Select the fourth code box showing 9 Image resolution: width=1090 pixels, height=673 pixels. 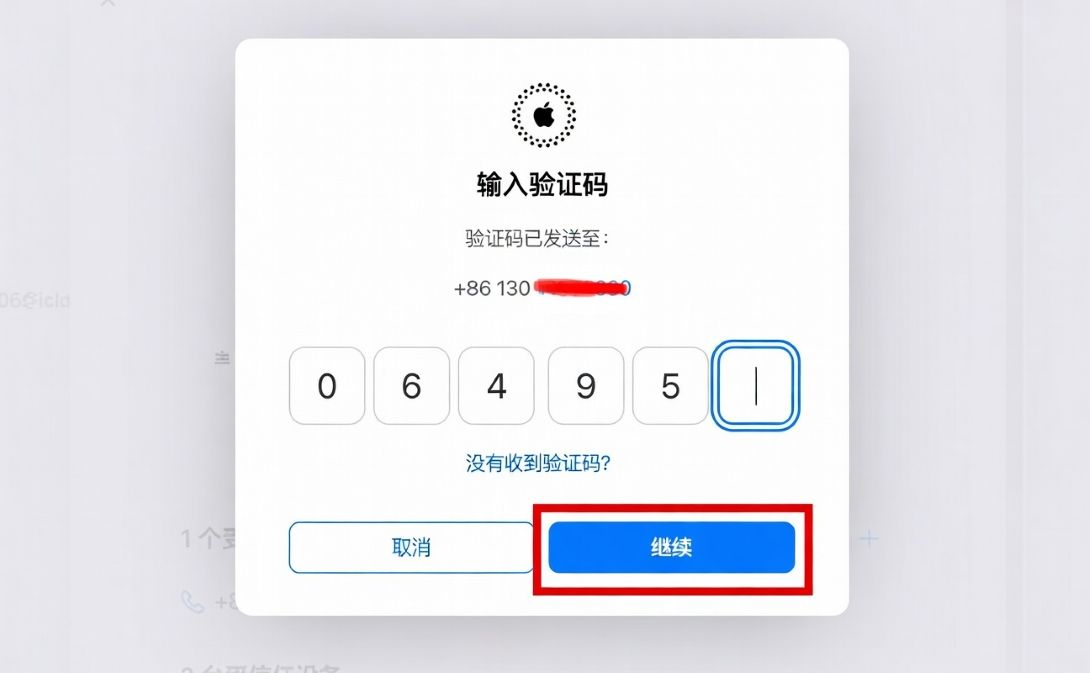(586, 386)
